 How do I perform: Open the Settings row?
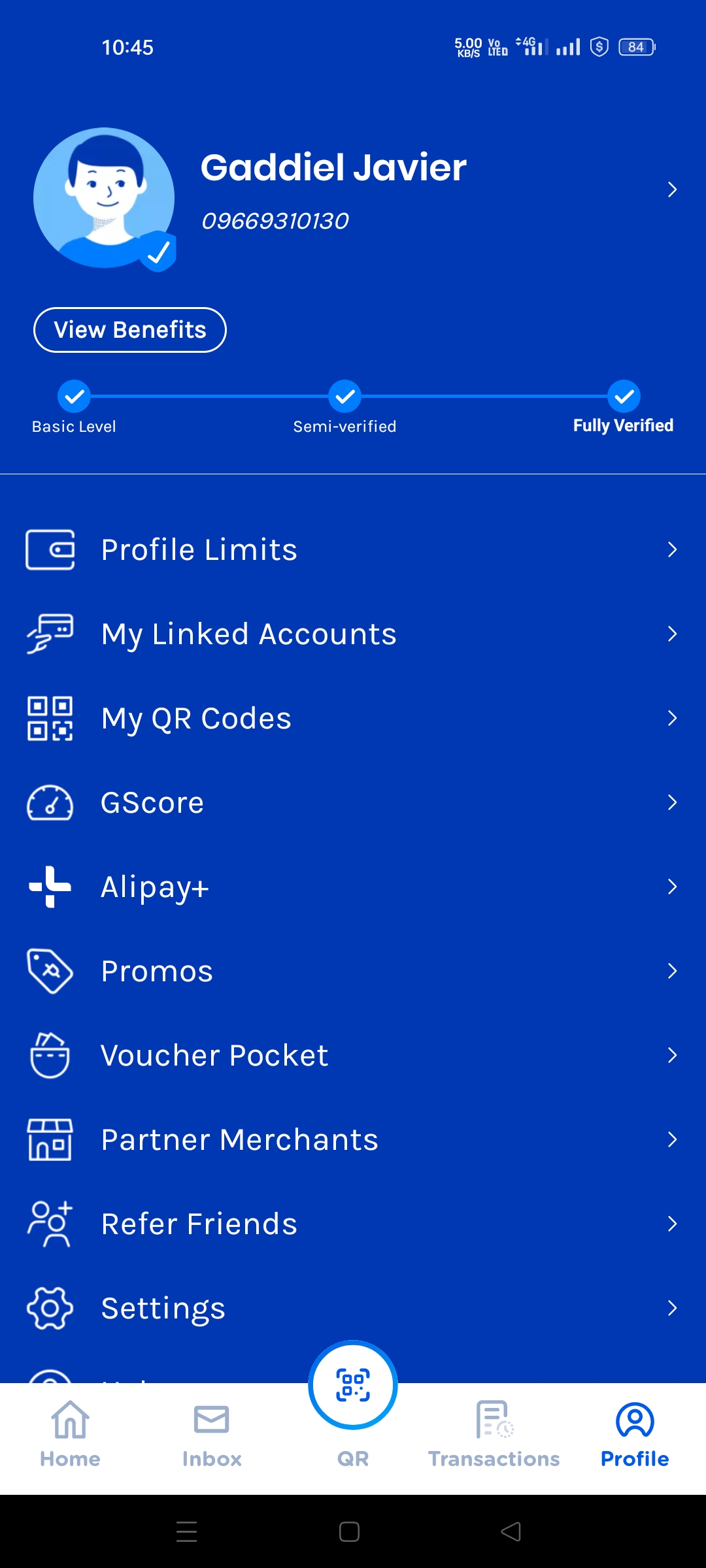click(353, 1308)
